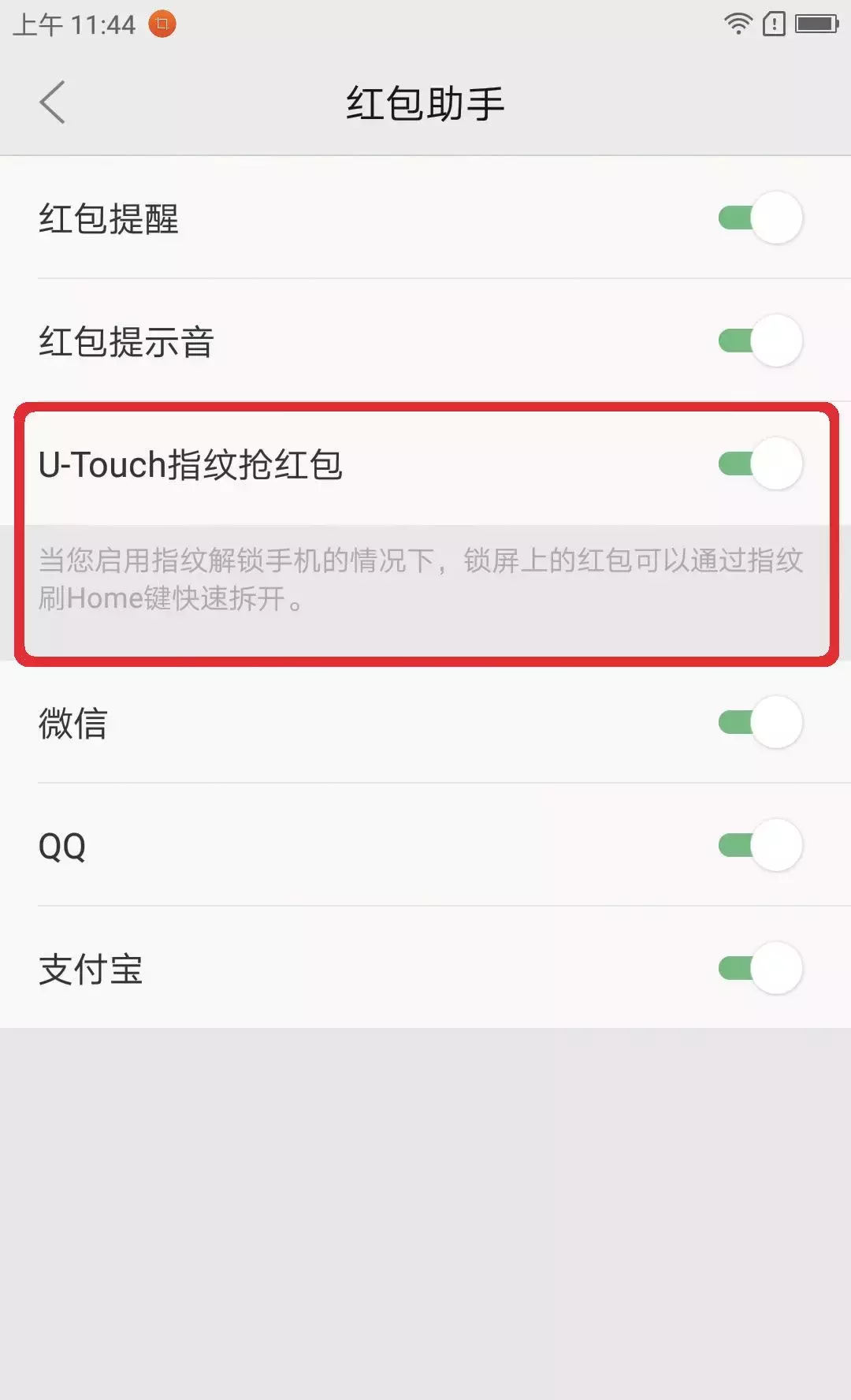Tap the back arrow to leave 红包助手
This screenshot has height=1400, width=851.
(x=52, y=103)
